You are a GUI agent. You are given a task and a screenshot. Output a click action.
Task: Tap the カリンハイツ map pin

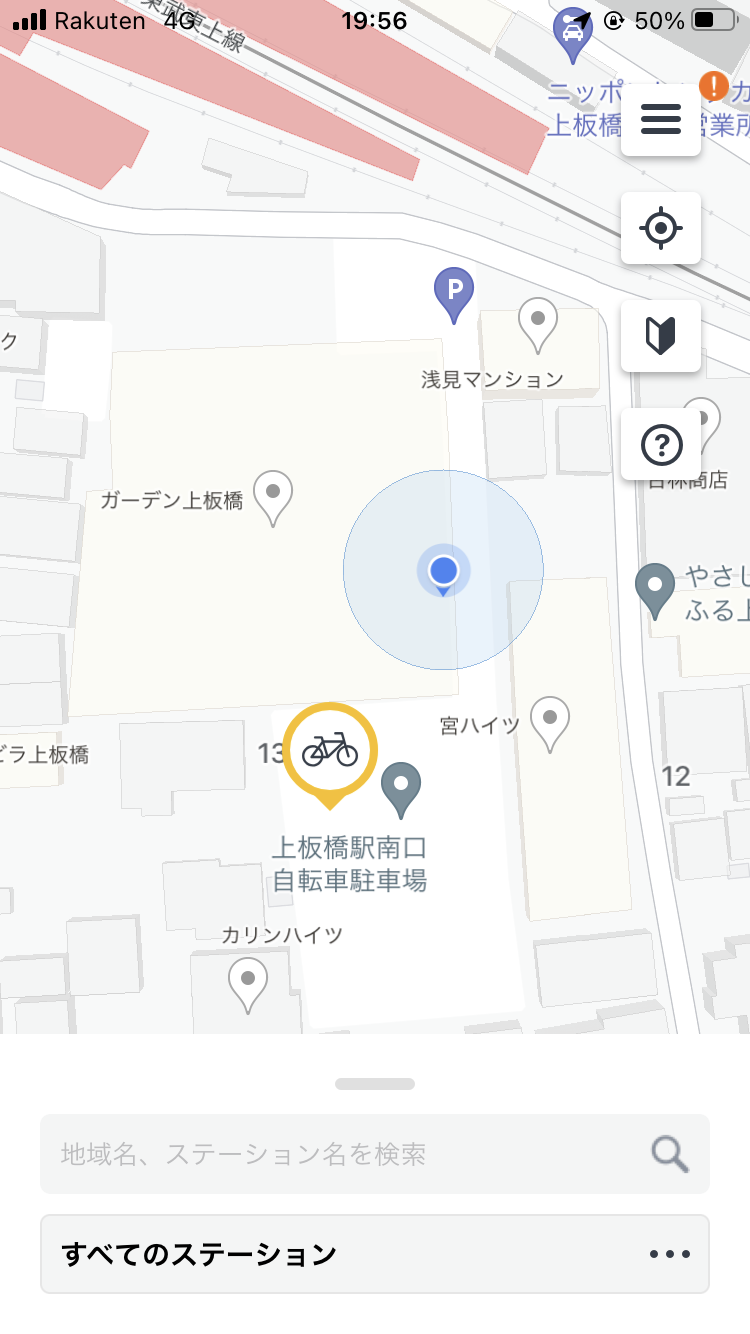[x=248, y=981]
